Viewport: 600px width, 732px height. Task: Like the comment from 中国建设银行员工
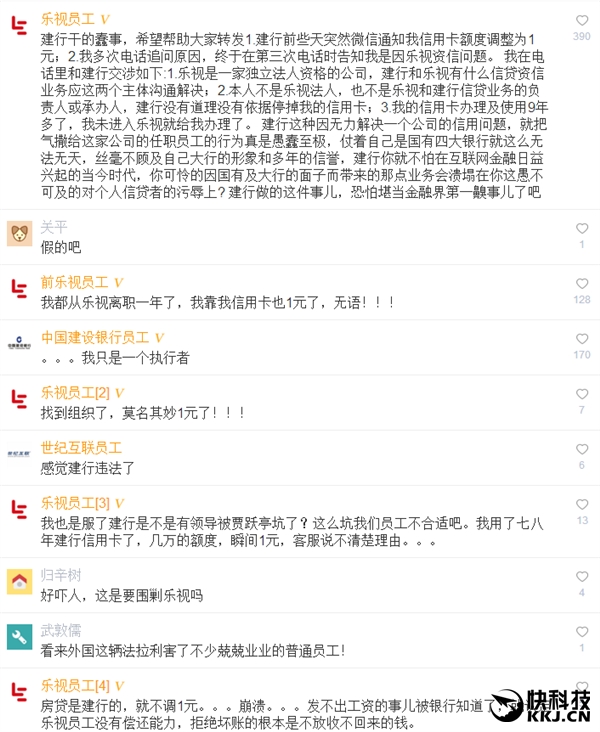pos(582,338)
